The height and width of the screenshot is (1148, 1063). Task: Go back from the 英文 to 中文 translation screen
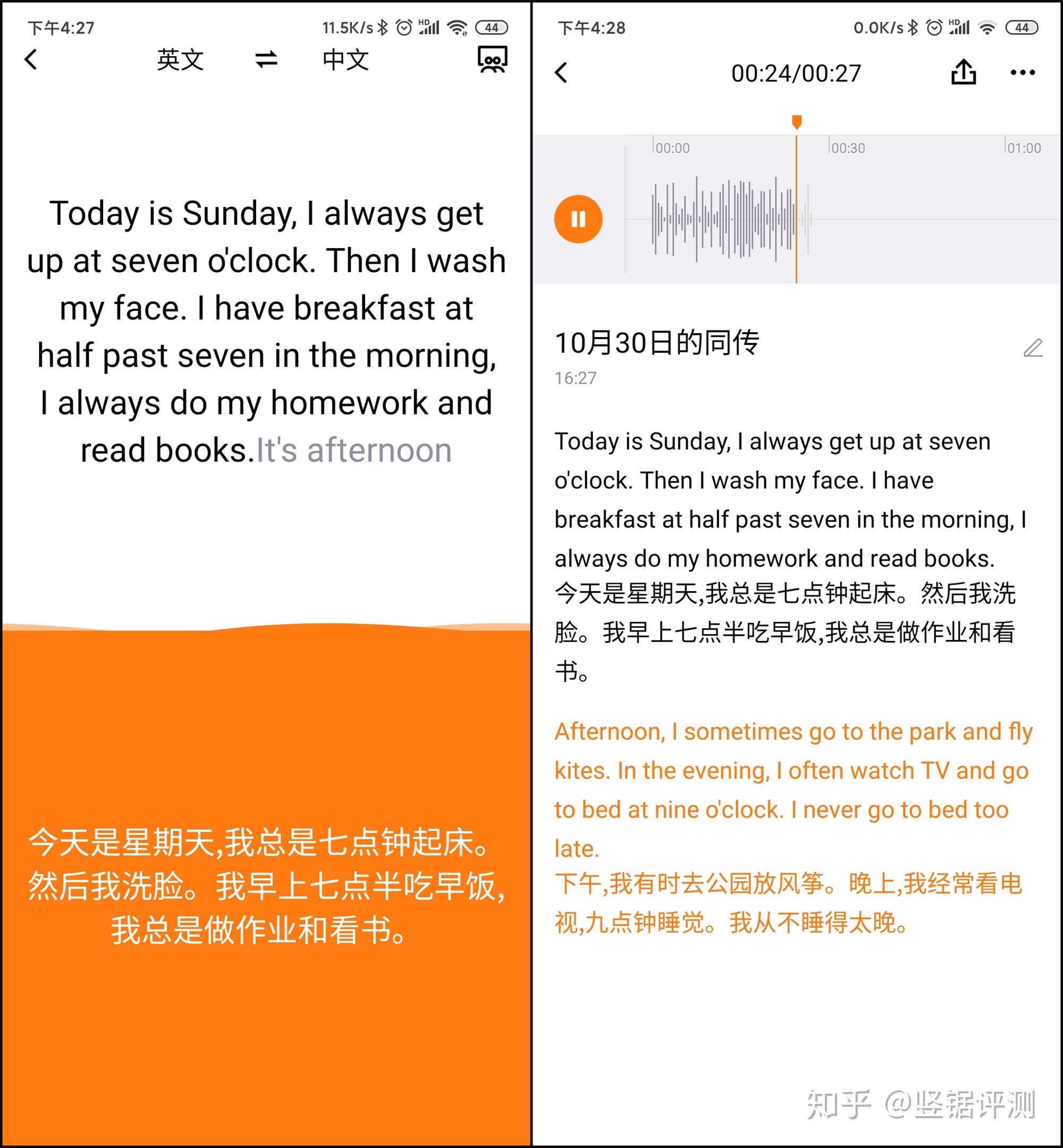point(31,59)
